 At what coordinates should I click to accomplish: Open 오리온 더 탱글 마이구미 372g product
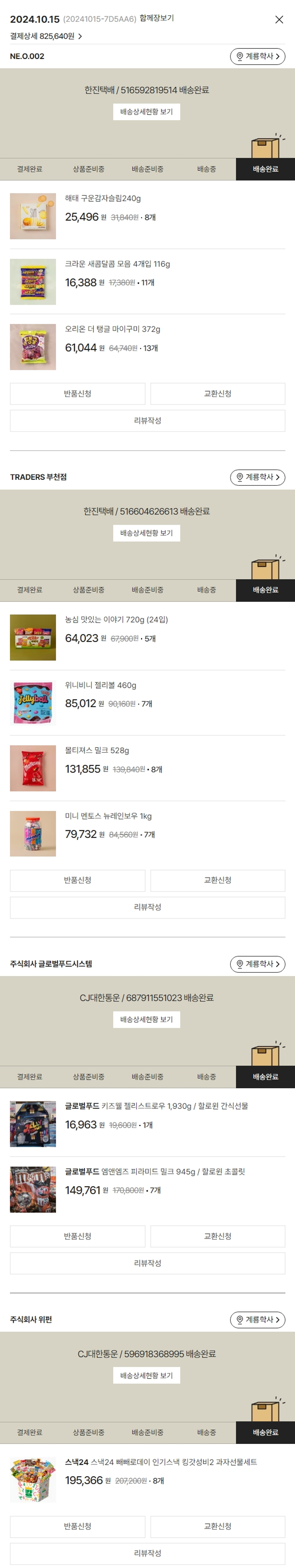[112, 329]
